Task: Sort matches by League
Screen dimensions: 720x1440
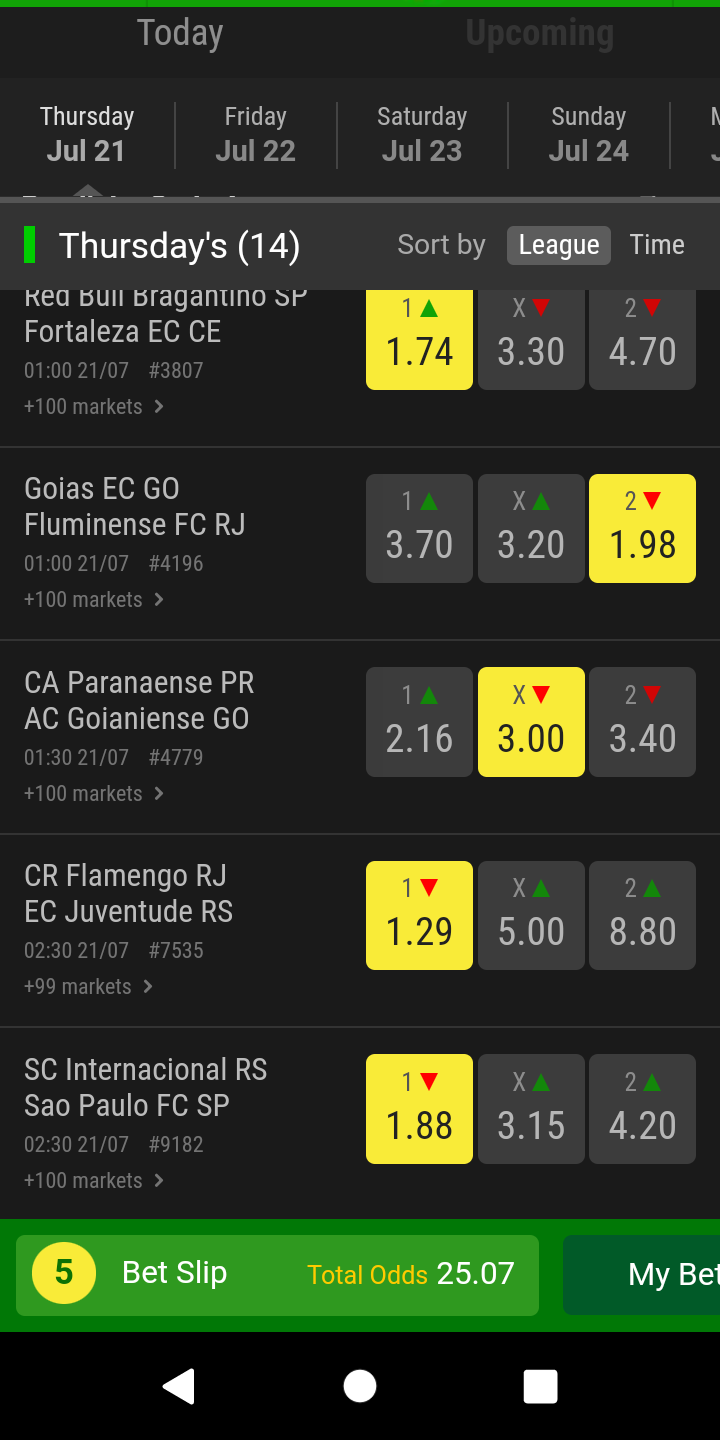Action: click(x=559, y=245)
